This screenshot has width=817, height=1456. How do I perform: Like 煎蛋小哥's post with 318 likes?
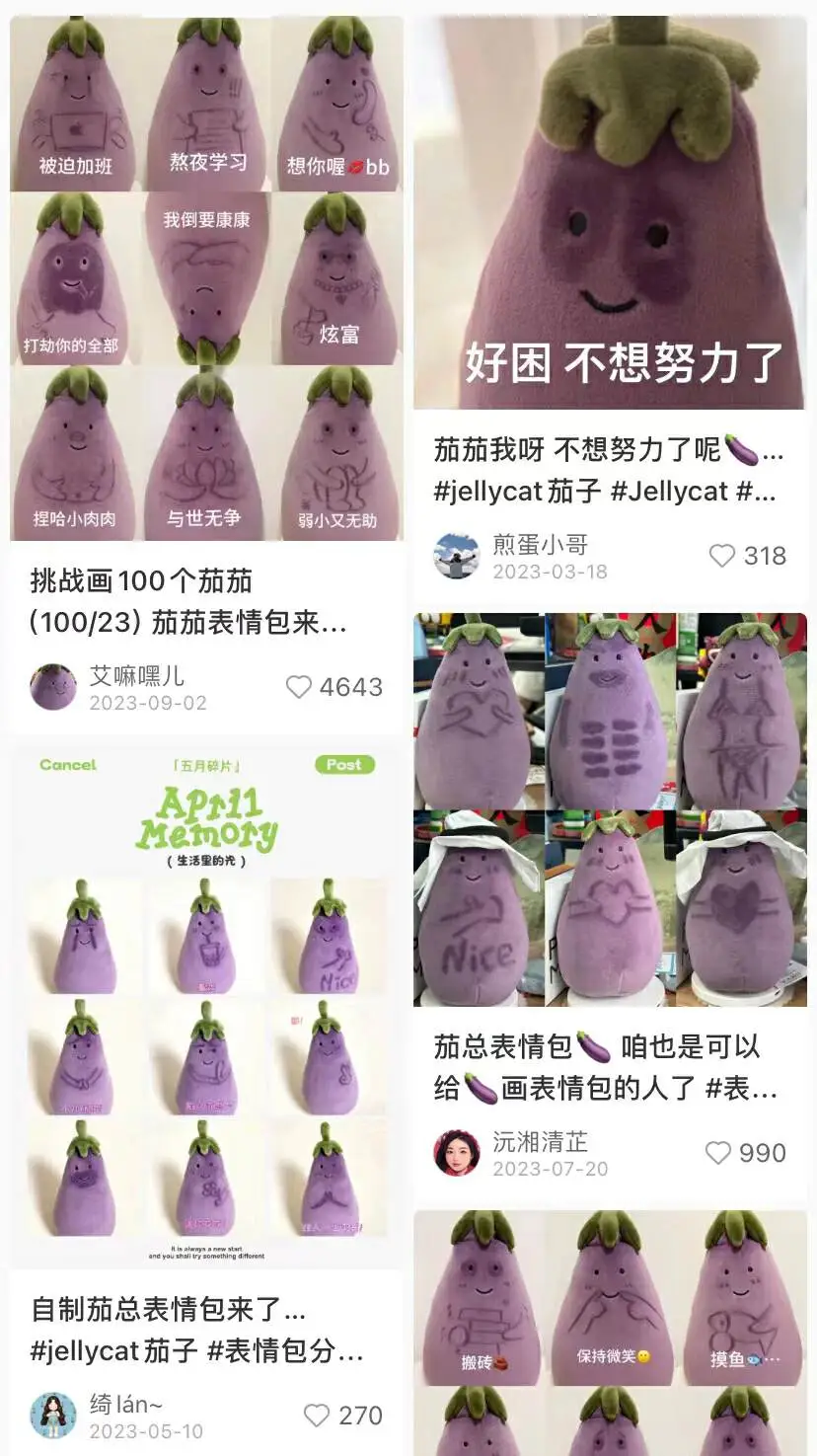tap(723, 556)
